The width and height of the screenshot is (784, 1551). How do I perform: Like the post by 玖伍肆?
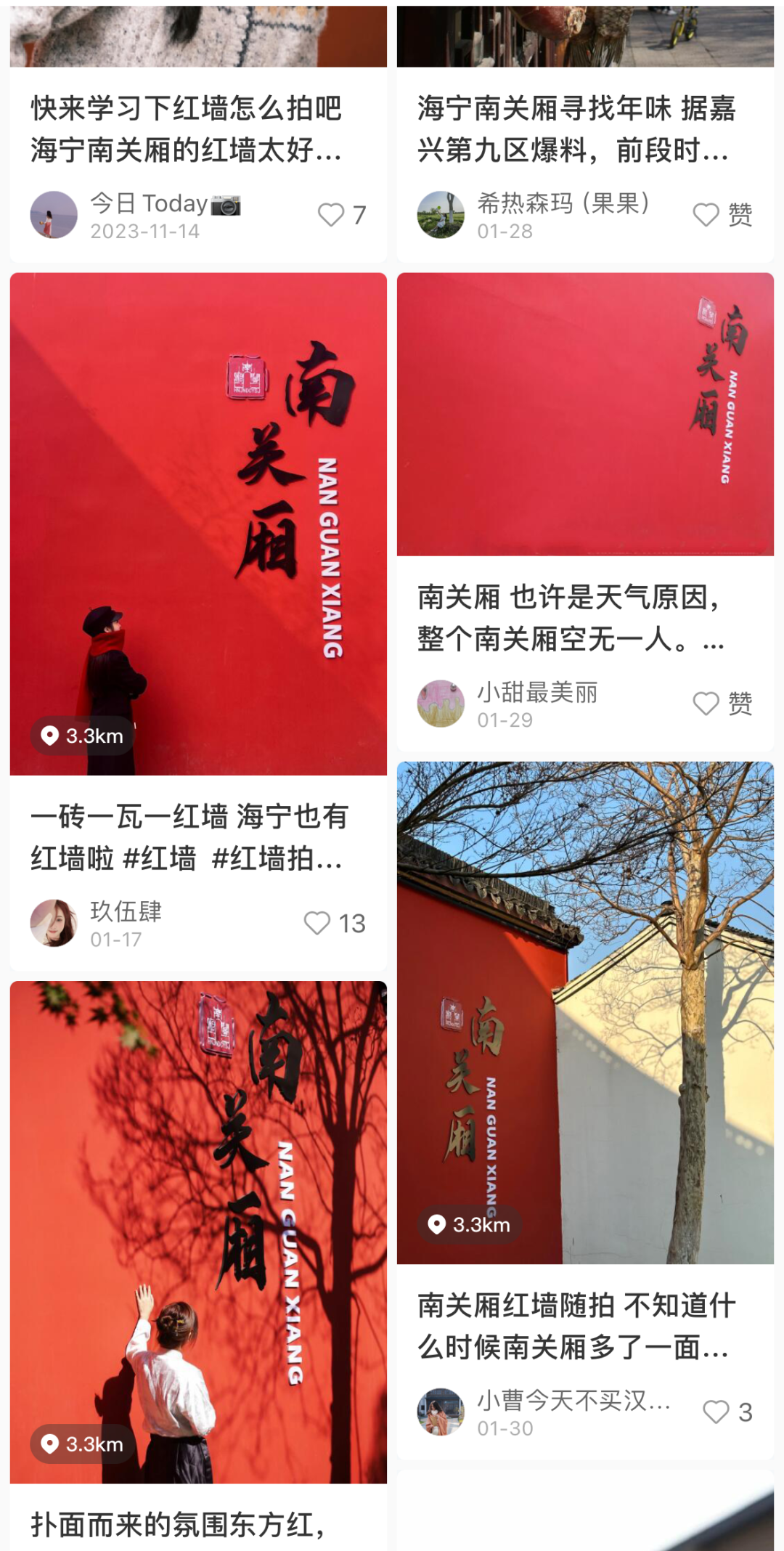pos(335,923)
